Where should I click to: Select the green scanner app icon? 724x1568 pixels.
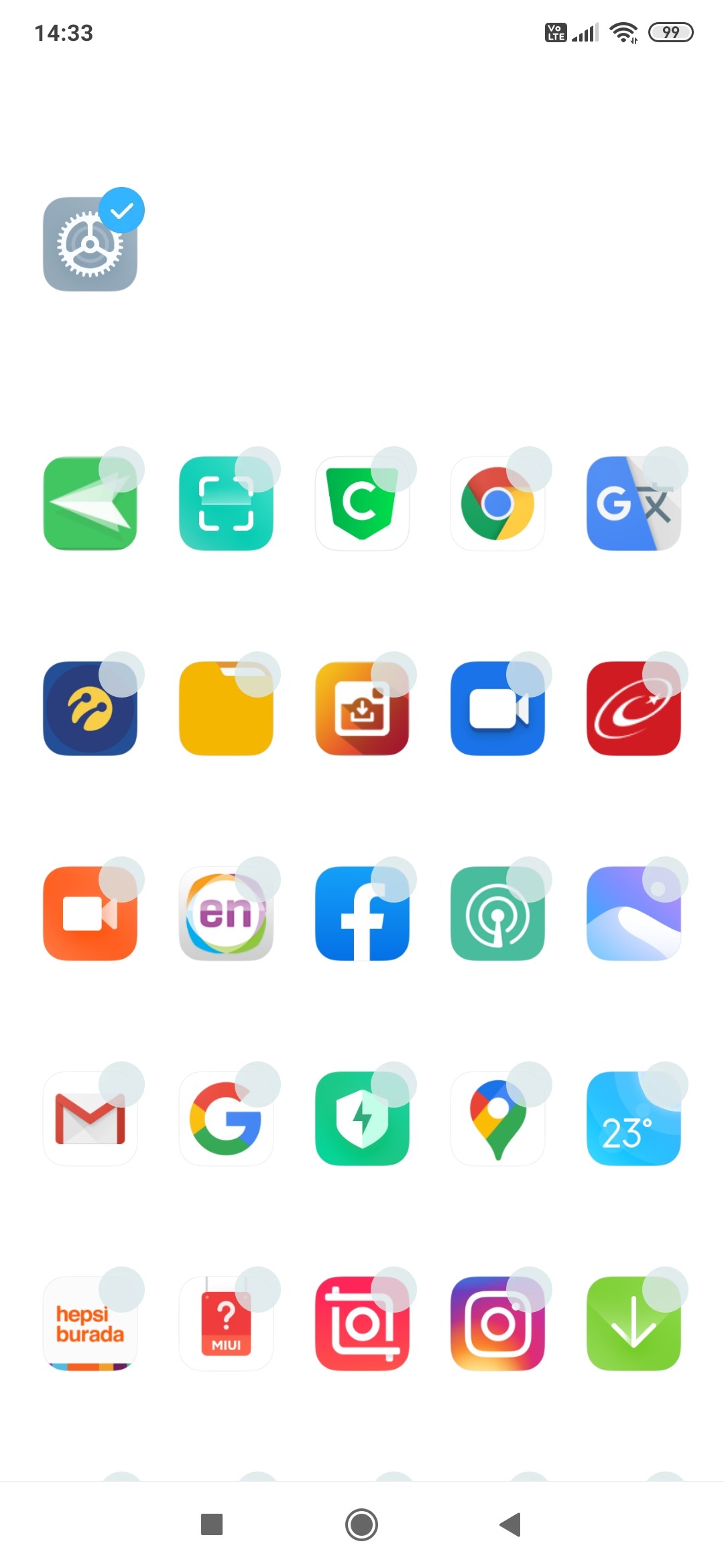tap(226, 503)
